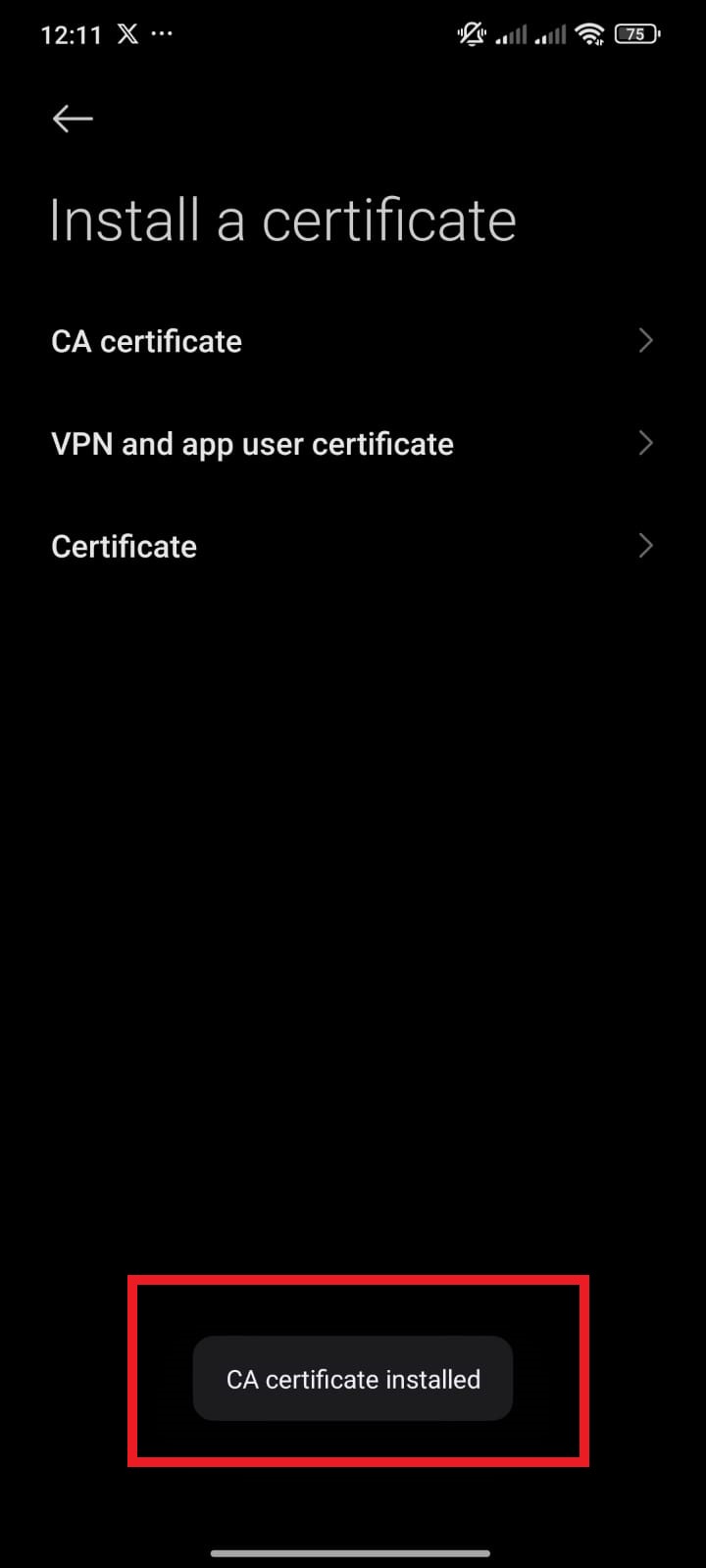
Task: Open the Certificate entry
Action: click(x=124, y=546)
